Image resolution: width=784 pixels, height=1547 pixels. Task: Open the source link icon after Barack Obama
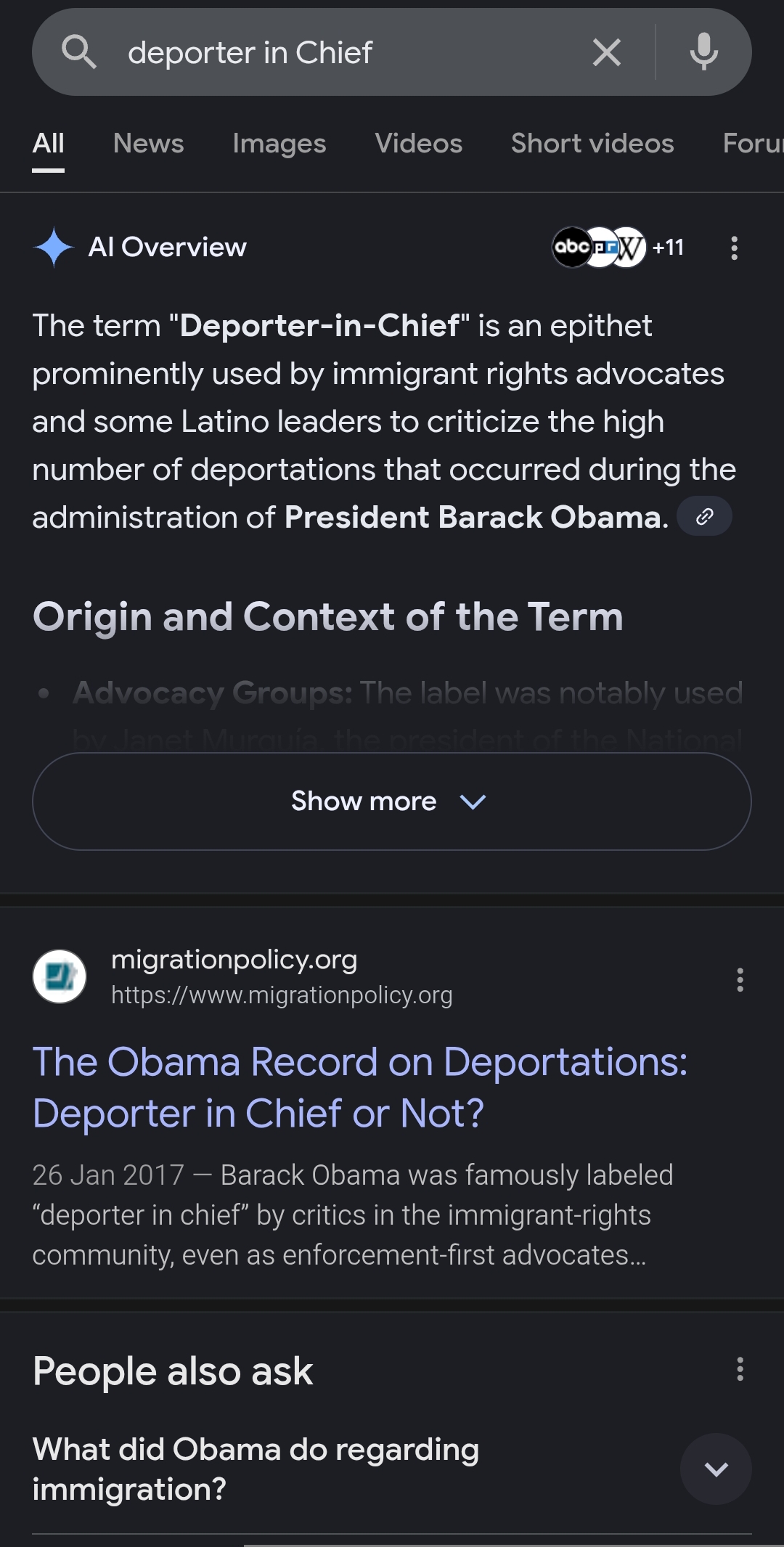704,516
